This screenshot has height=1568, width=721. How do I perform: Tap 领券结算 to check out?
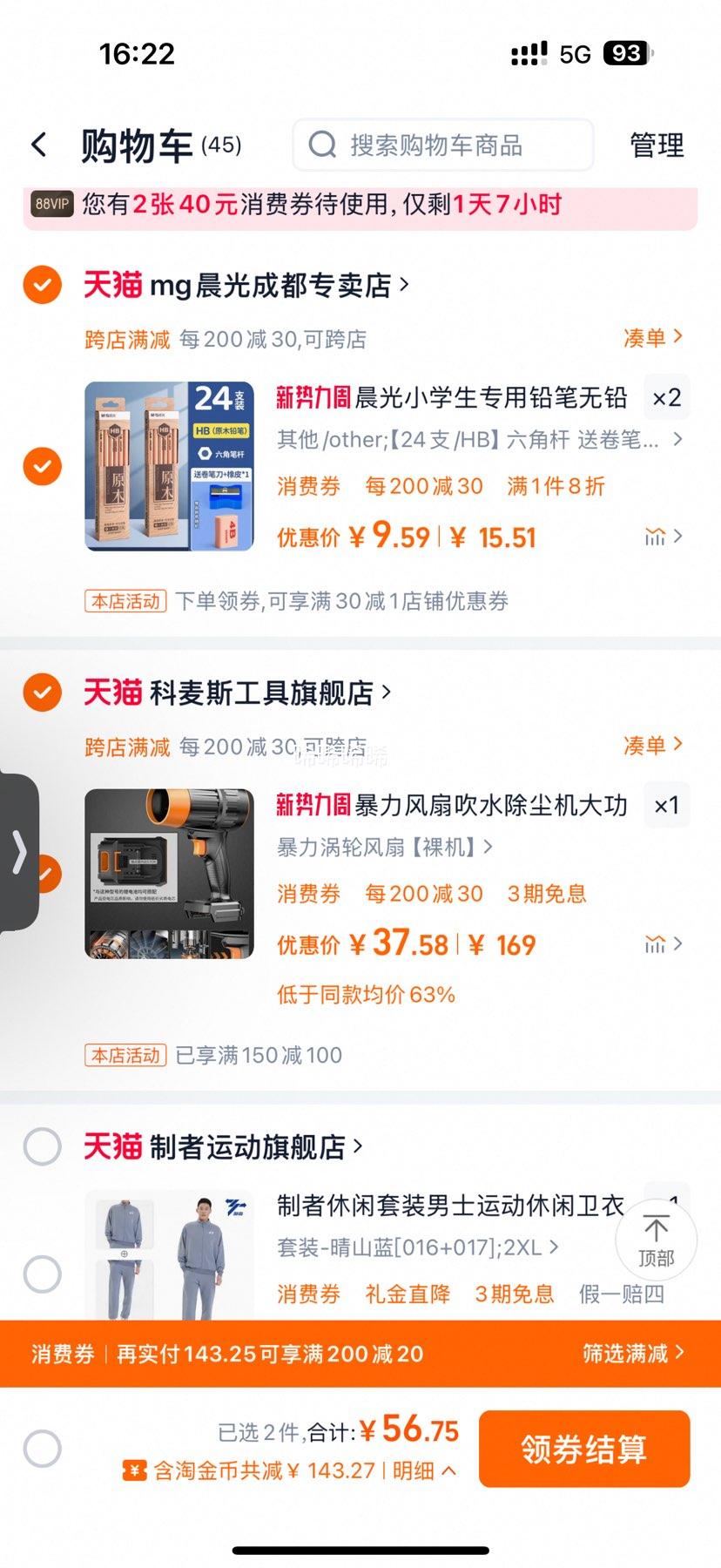[x=583, y=1449]
